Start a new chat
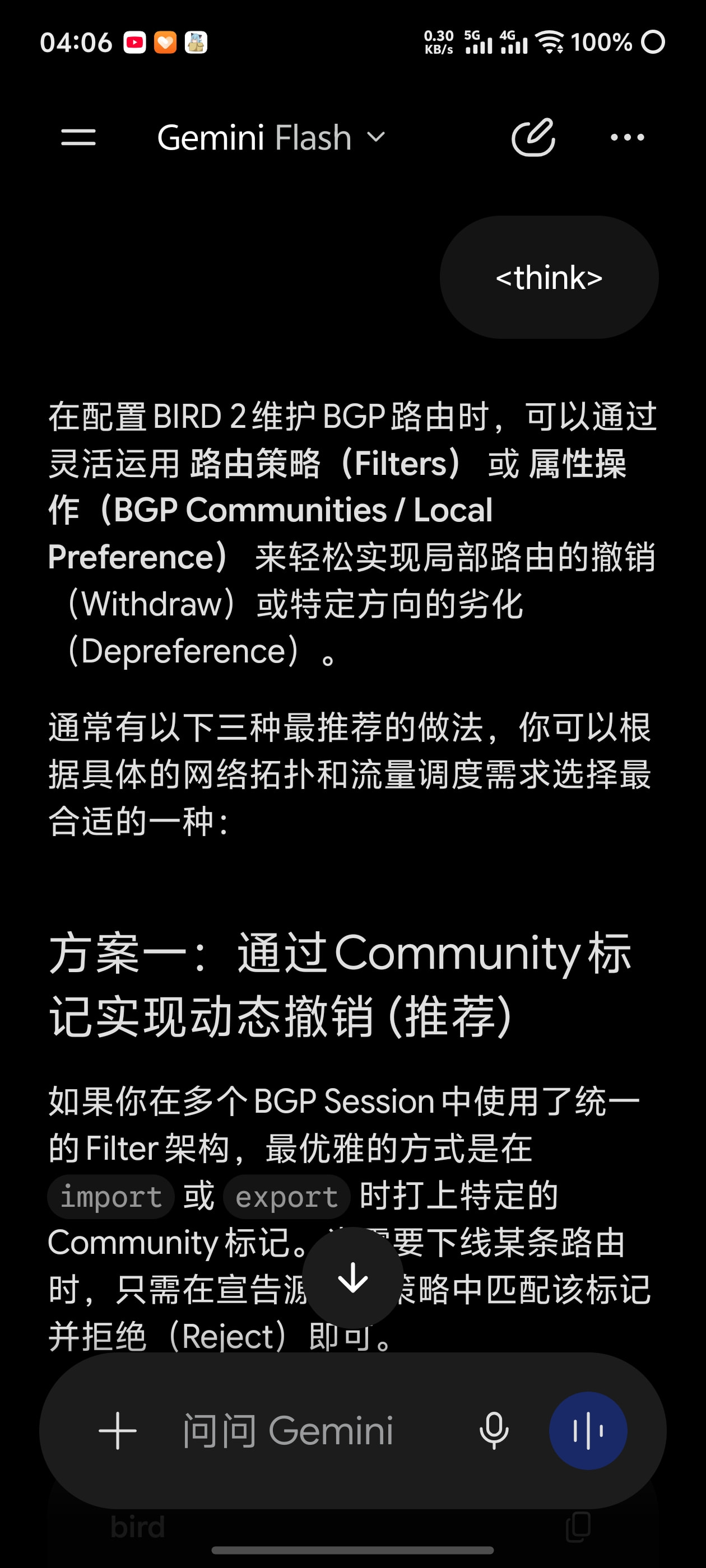The width and height of the screenshot is (706, 1568). point(533,138)
